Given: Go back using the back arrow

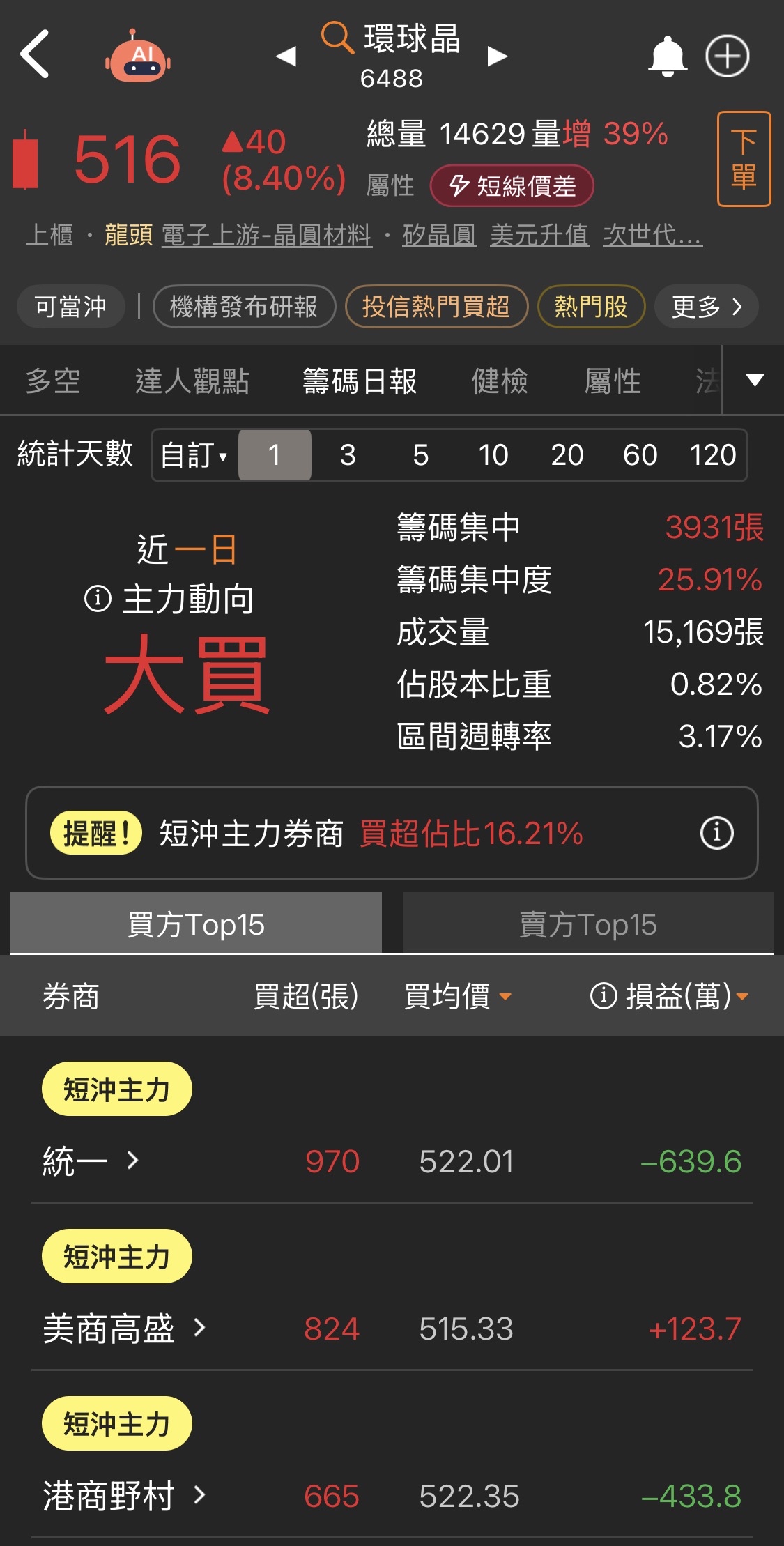Looking at the screenshot, I should (x=35, y=54).
